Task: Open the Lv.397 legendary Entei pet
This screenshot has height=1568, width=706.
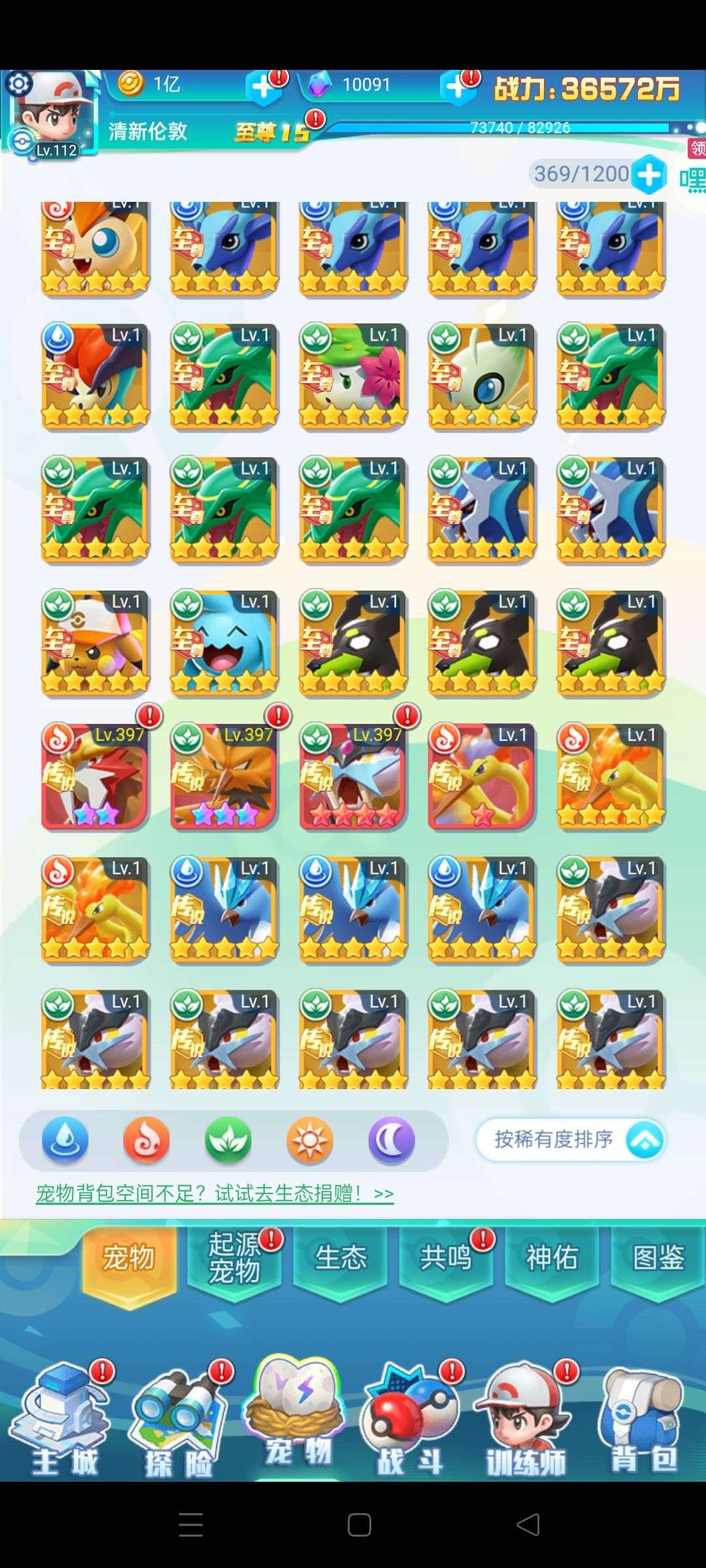Action: tap(95, 776)
